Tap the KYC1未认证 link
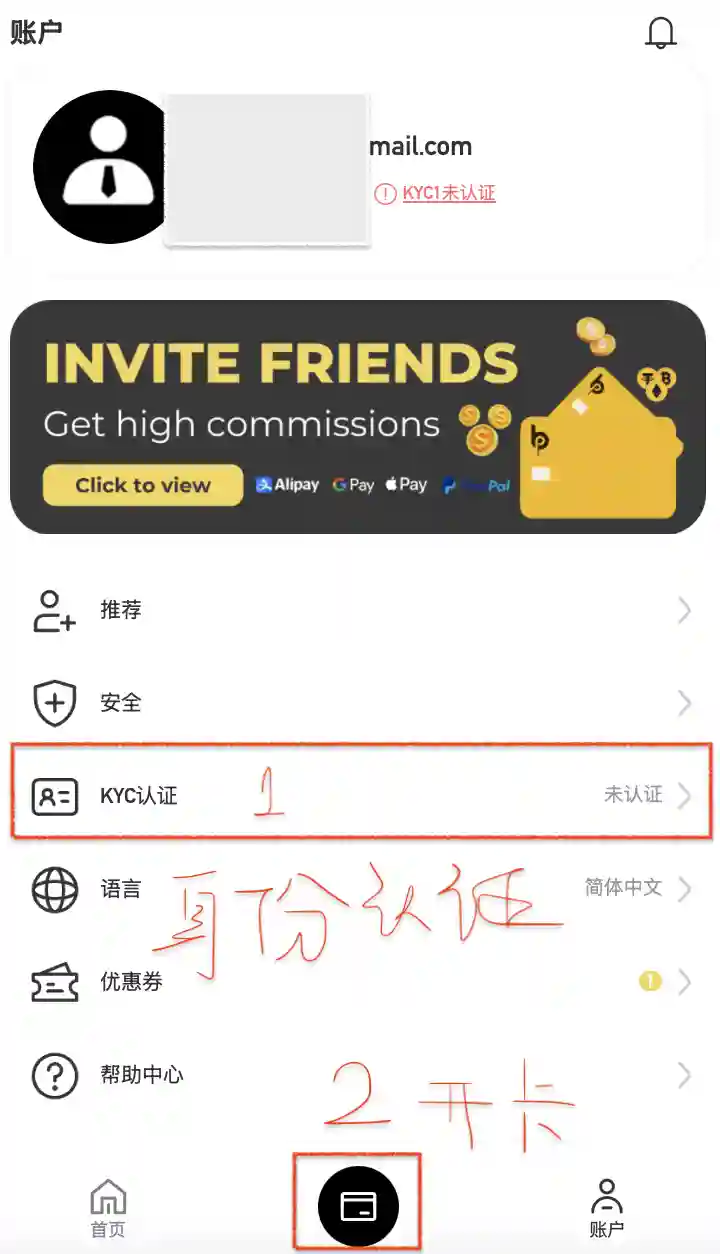Viewport: 720px width, 1254px height. coord(448,193)
